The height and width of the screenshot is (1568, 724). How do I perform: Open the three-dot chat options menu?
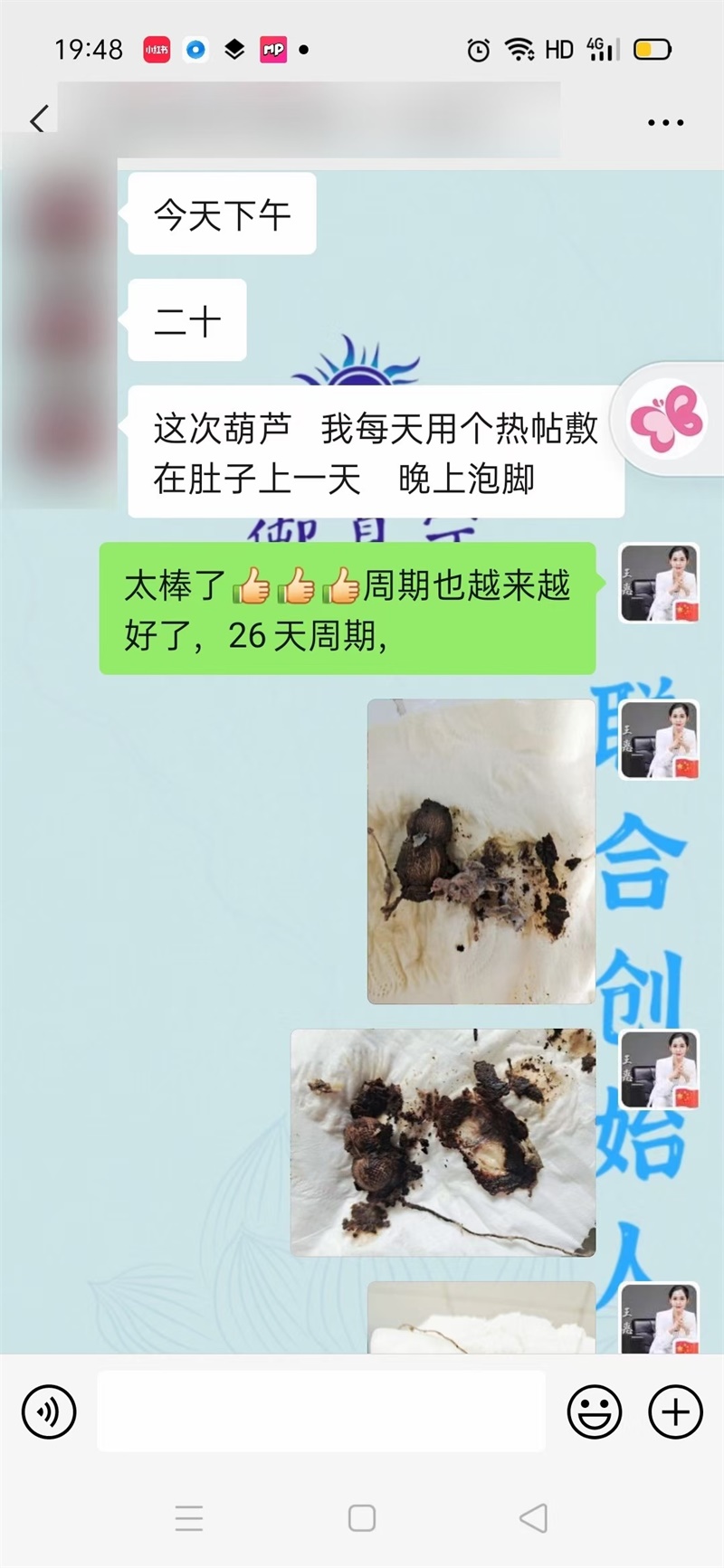665,122
